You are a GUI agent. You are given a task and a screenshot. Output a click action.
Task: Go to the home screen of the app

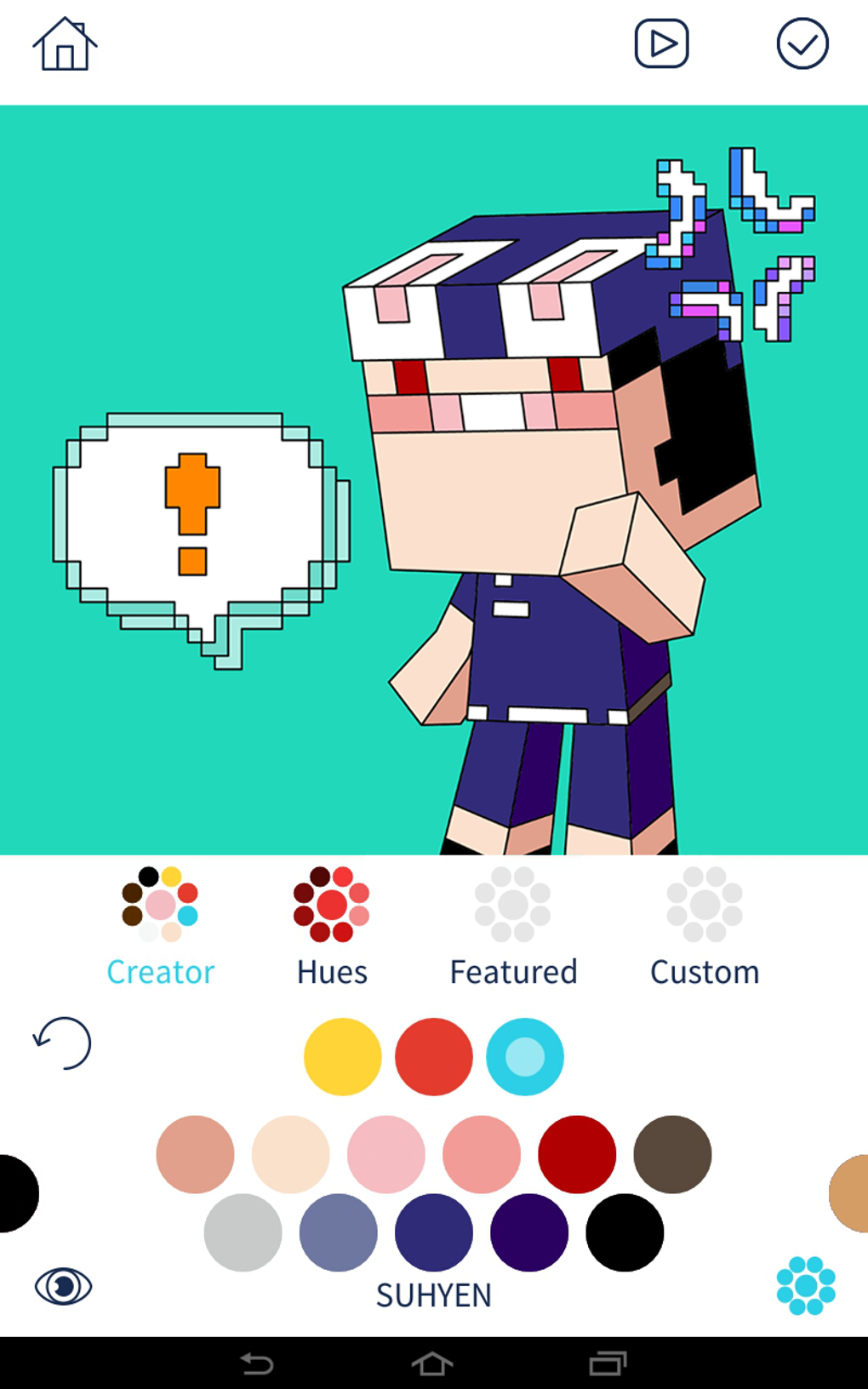coord(65,44)
